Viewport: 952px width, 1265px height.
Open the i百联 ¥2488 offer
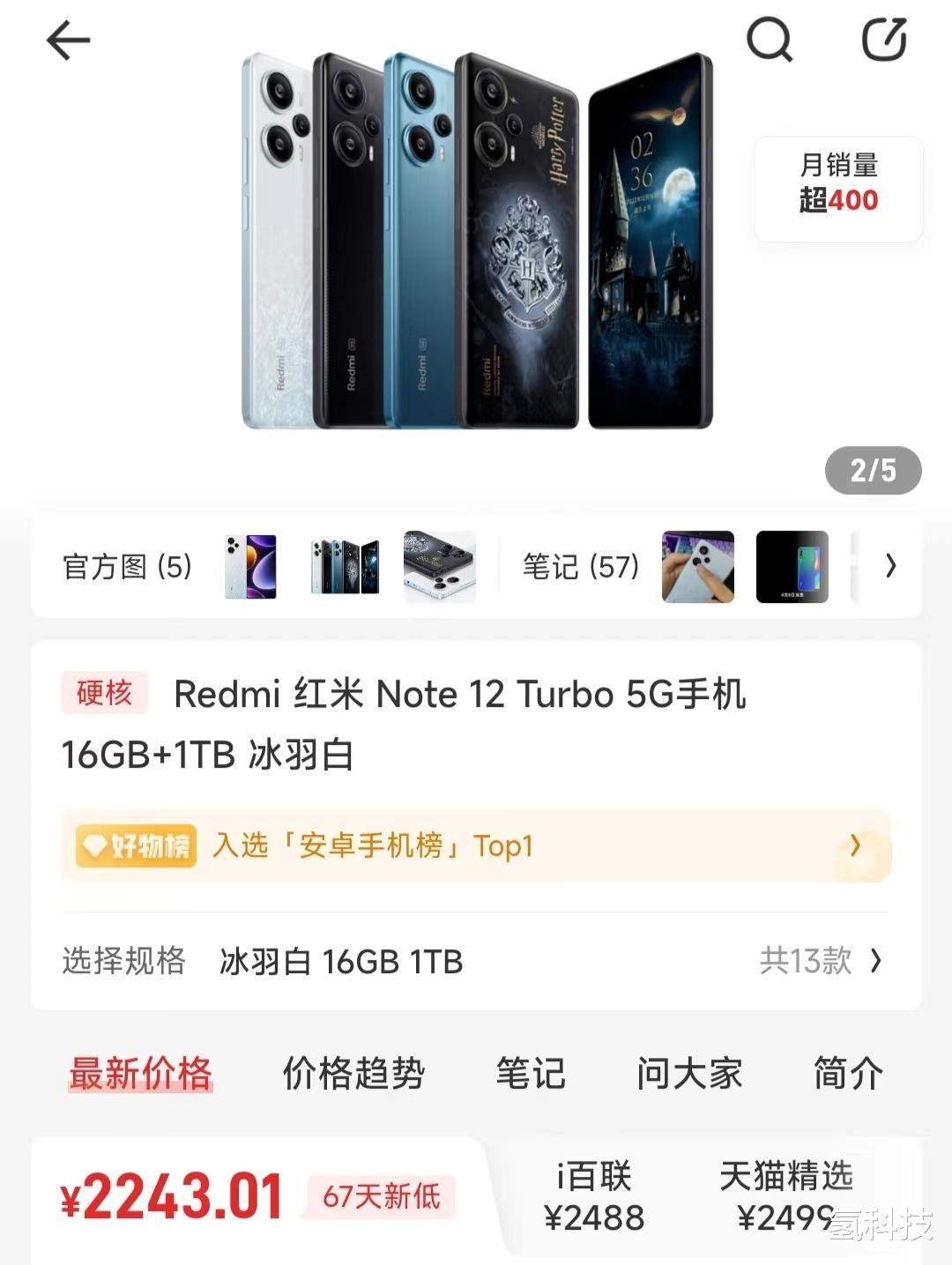[594, 1197]
